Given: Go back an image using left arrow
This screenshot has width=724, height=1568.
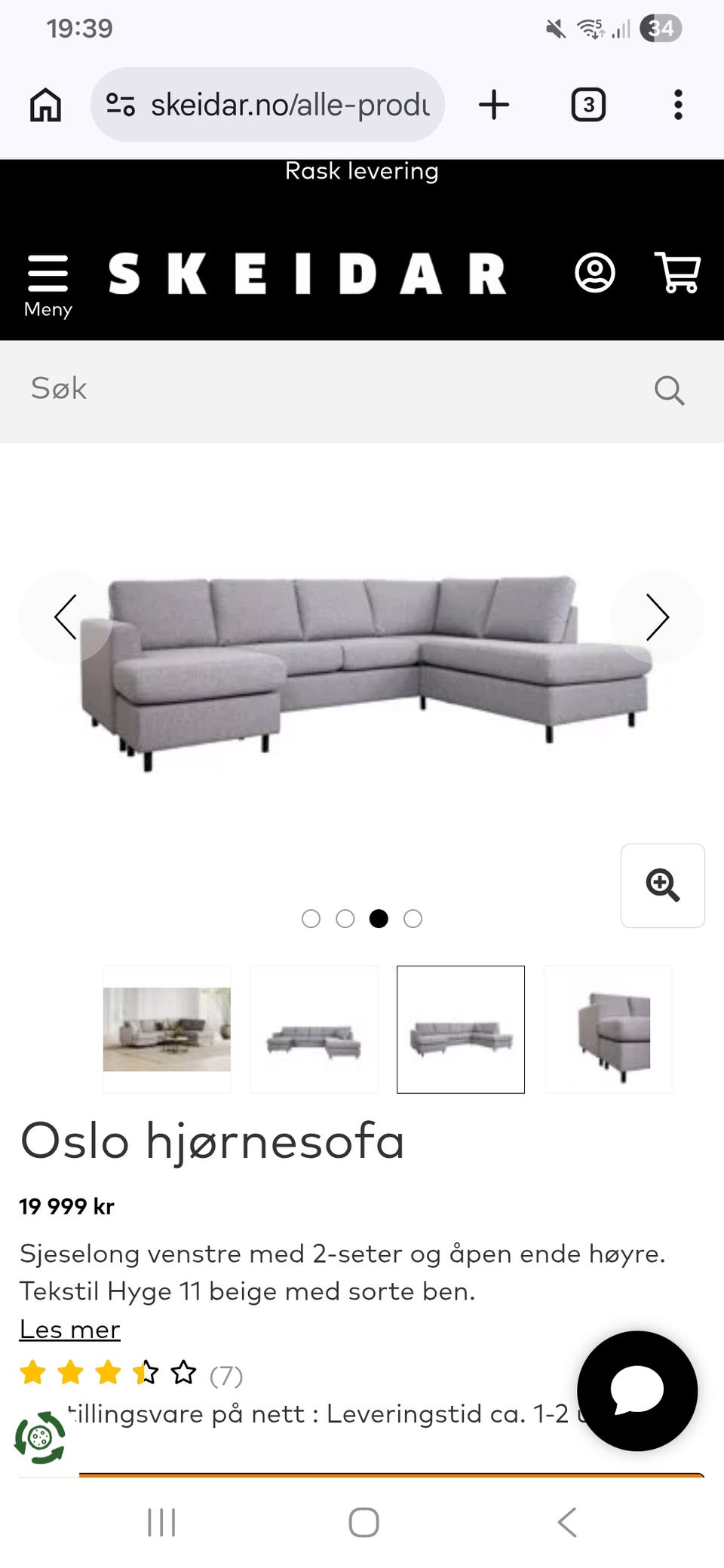Looking at the screenshot, I should [x=66, y=617].
